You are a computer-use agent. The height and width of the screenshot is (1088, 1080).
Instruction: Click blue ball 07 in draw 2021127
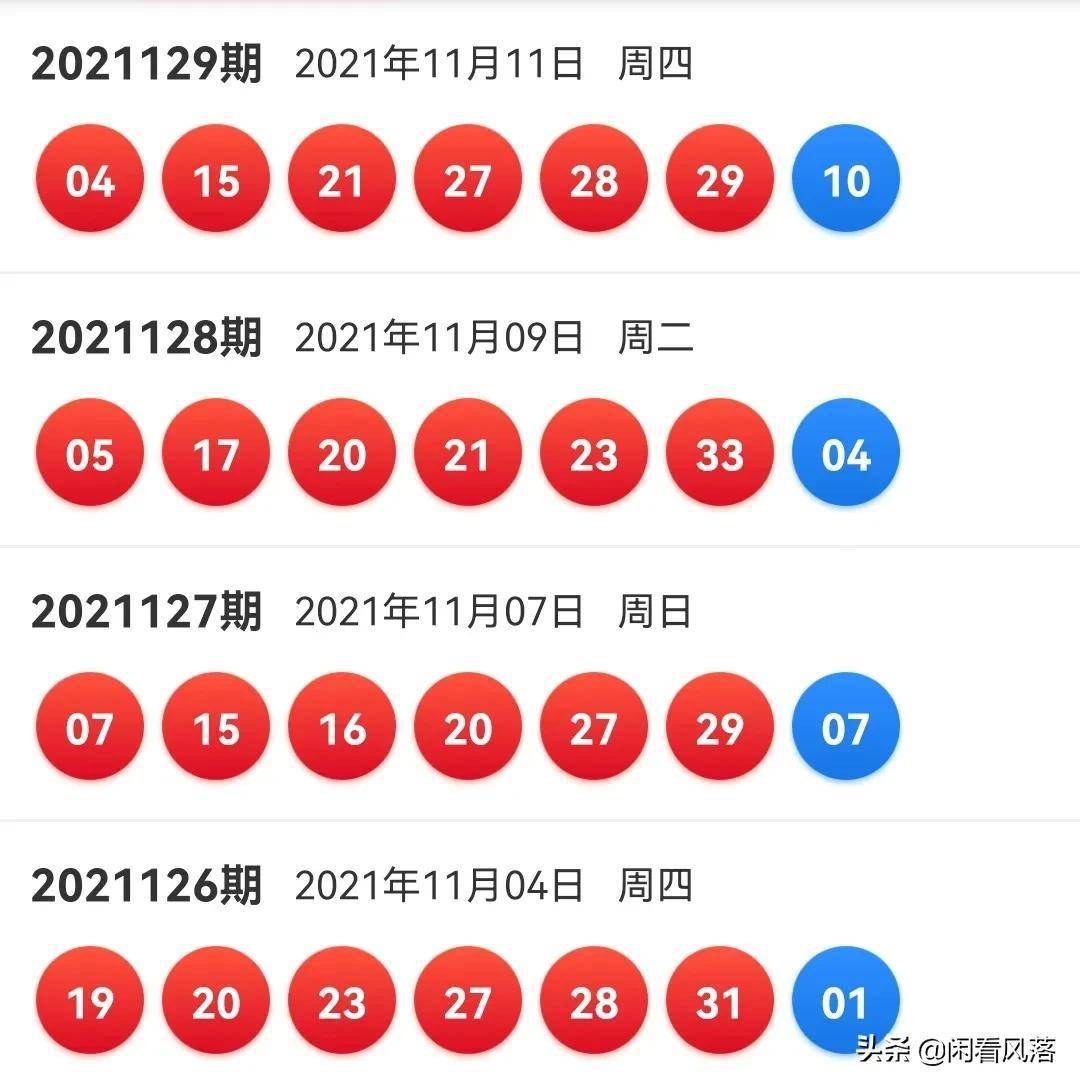point(845,727)
